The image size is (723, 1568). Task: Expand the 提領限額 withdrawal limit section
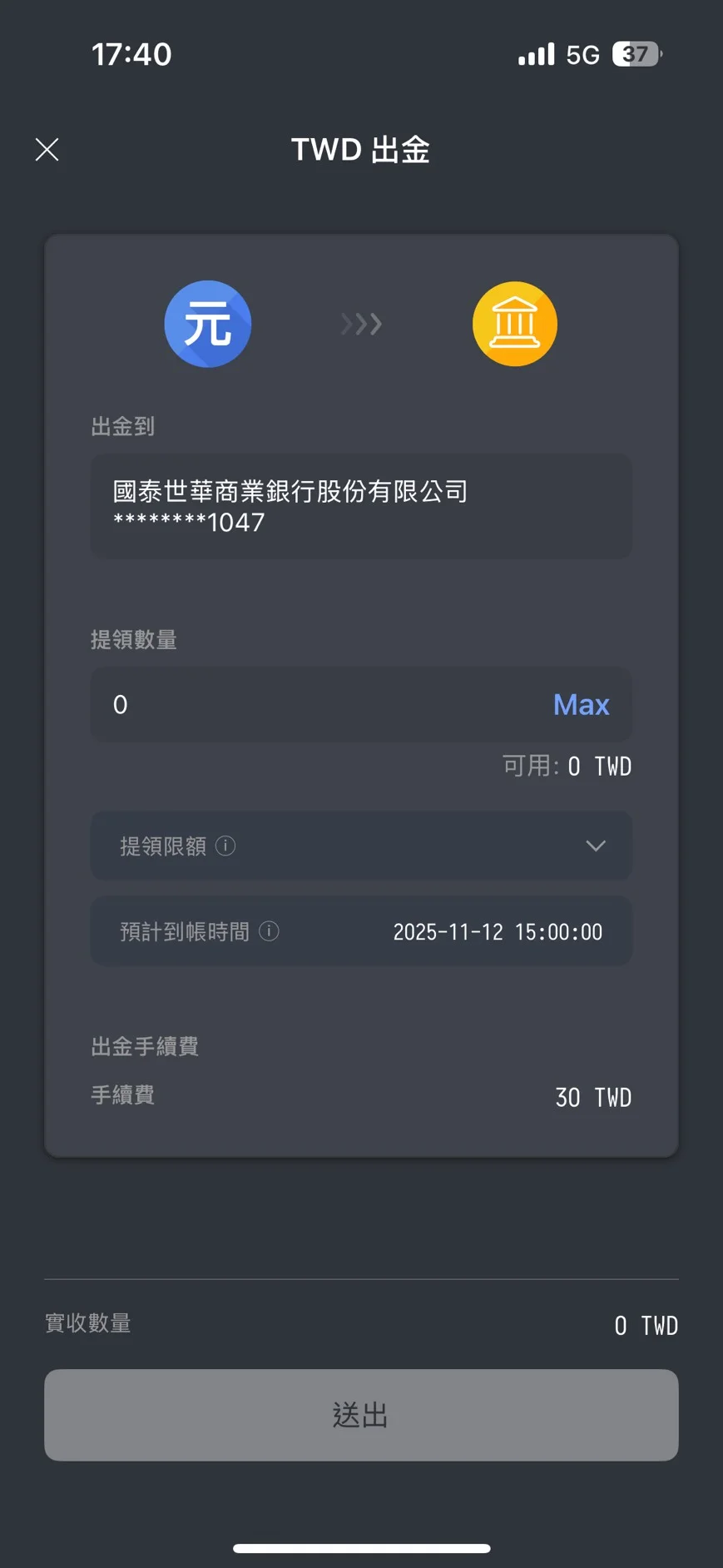click(x=360, y=846)
